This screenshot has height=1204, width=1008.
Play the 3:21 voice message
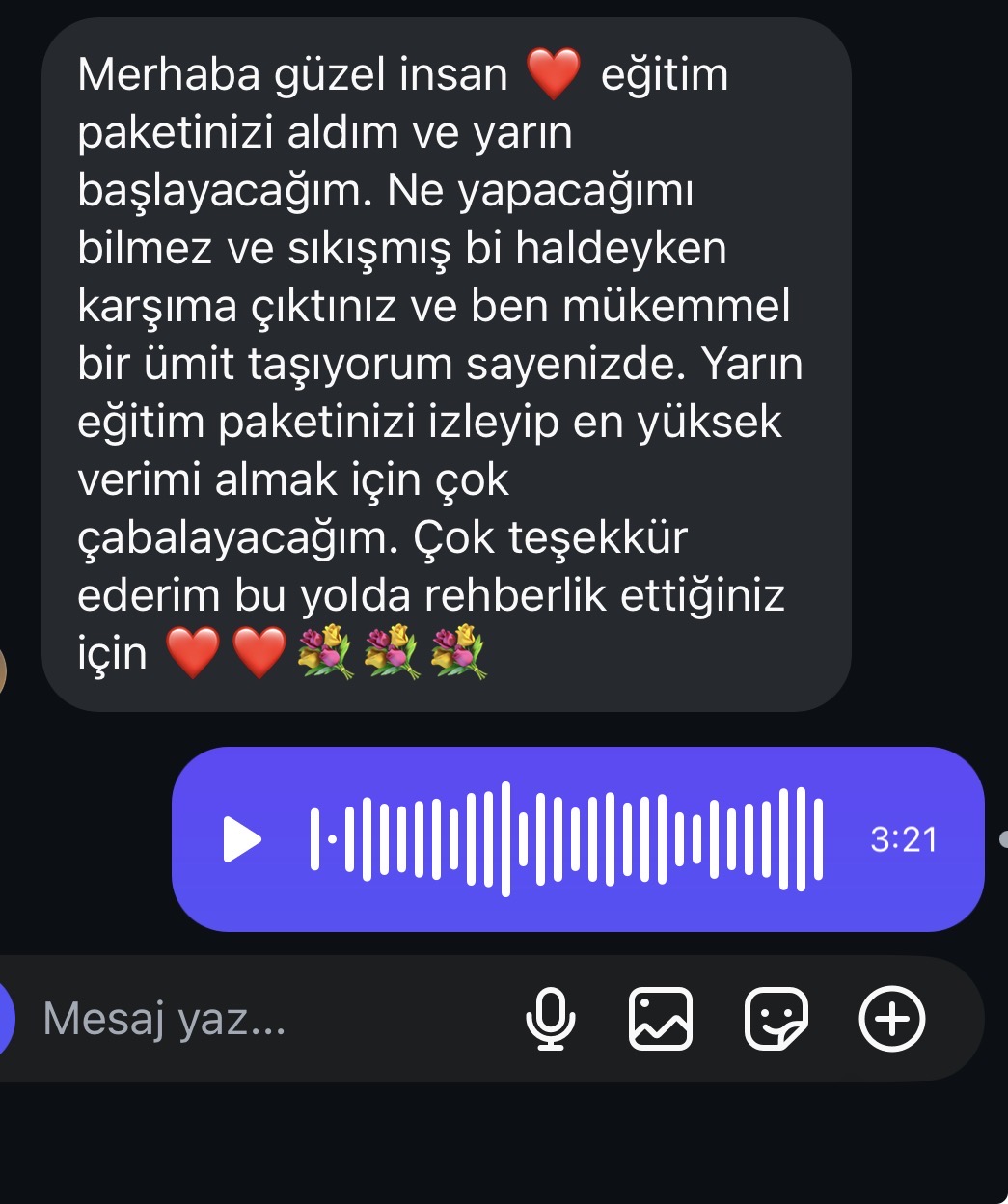[x=242, y=839]
